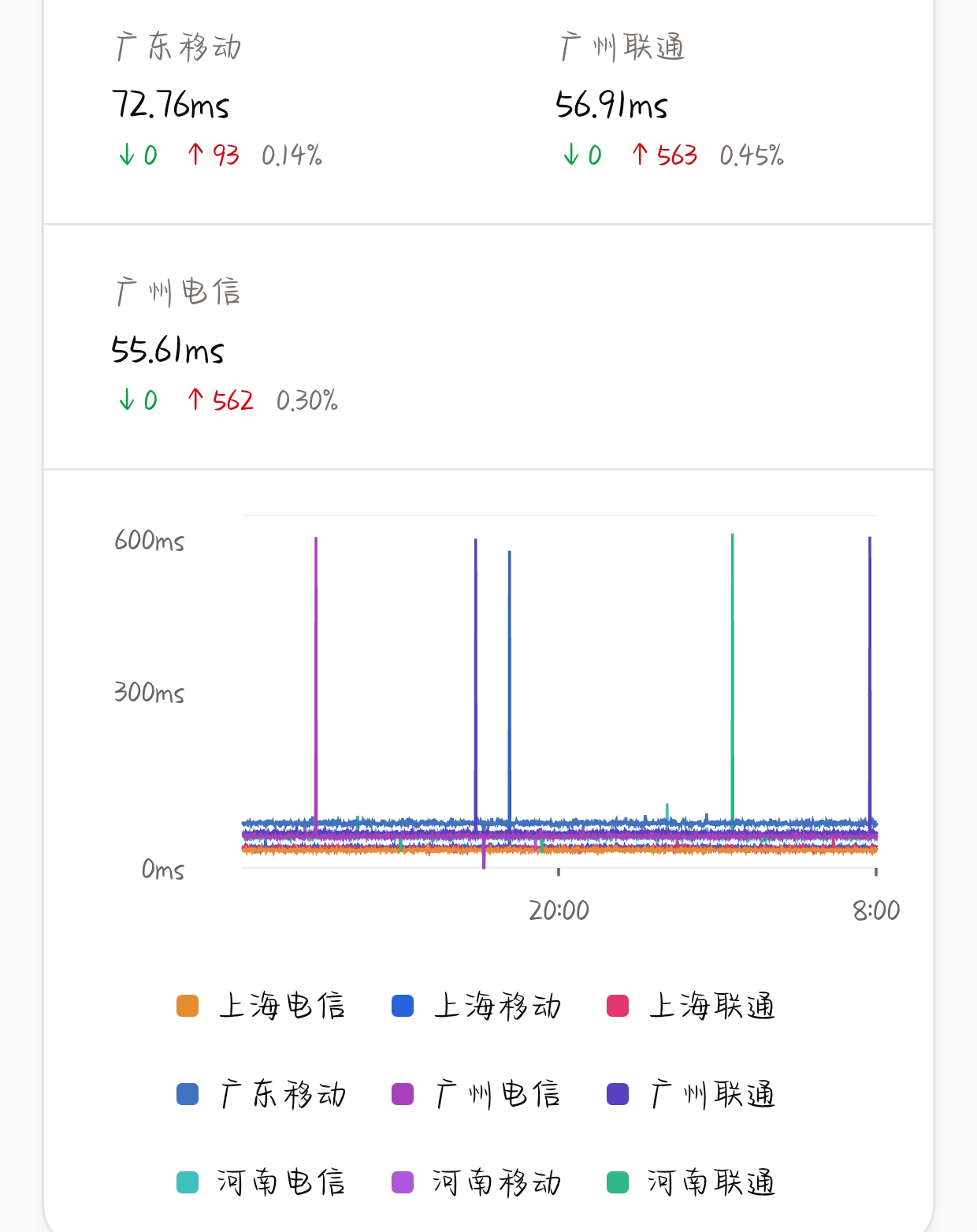Image resolution: width=977 pixels, height=1232 pixels.
Task: Toggle 上海移动 series in the chart legend
Action: pos(476,1007)
